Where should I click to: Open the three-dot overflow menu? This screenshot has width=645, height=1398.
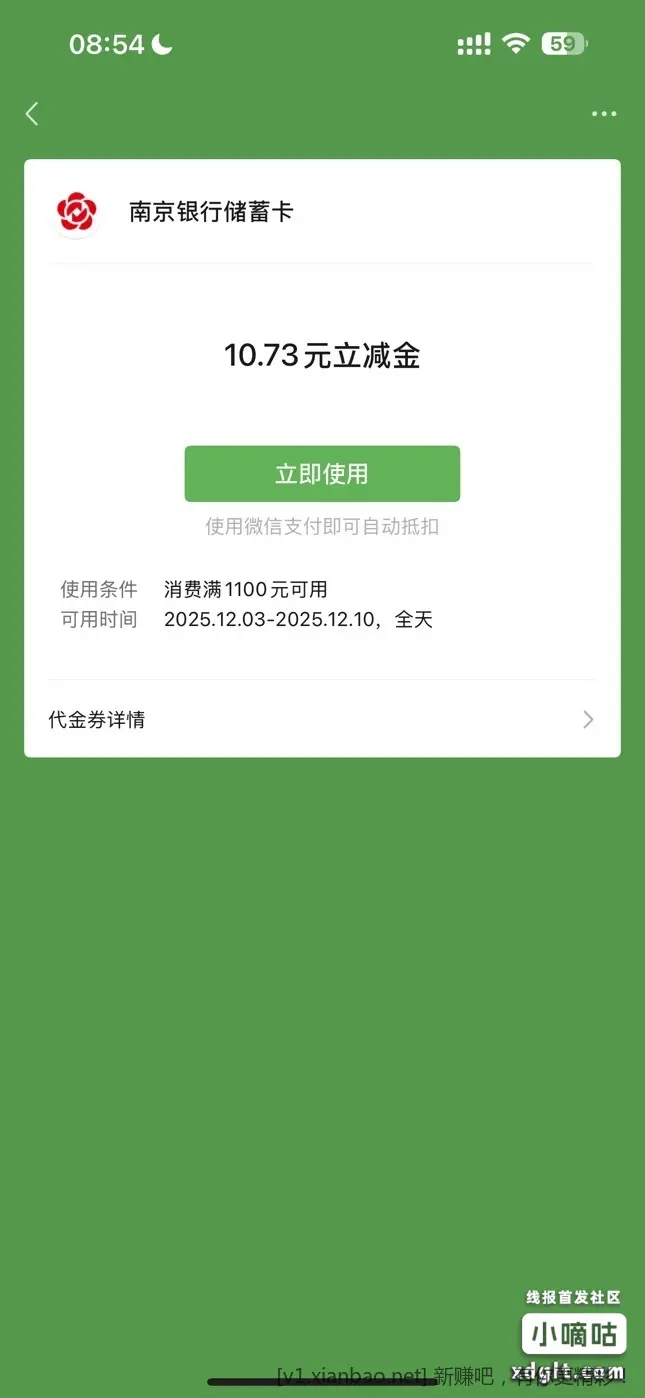pyautogui.click(x=604, y=114)
